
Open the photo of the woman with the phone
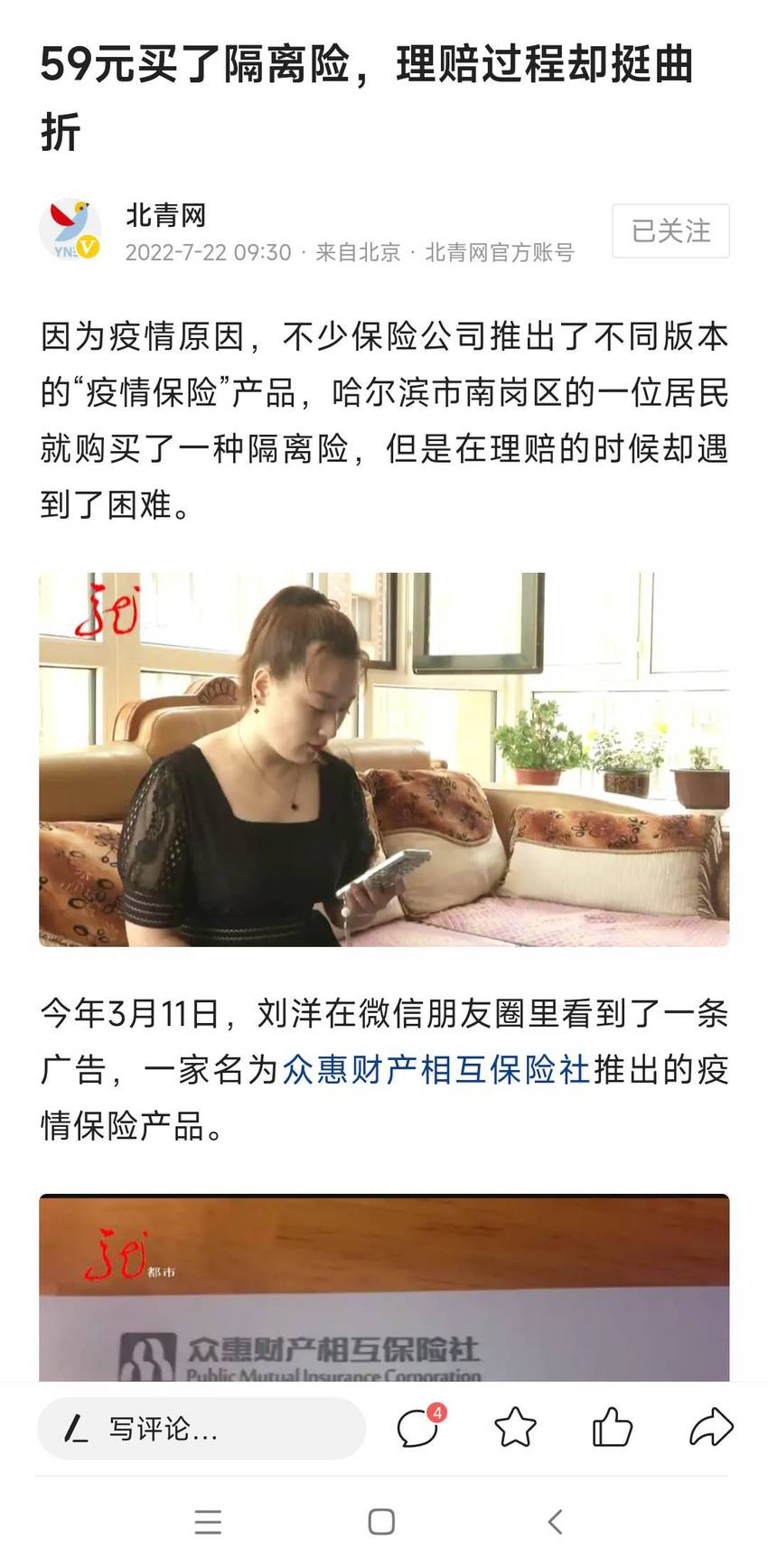pyautogui.click(x=384, y=759)
